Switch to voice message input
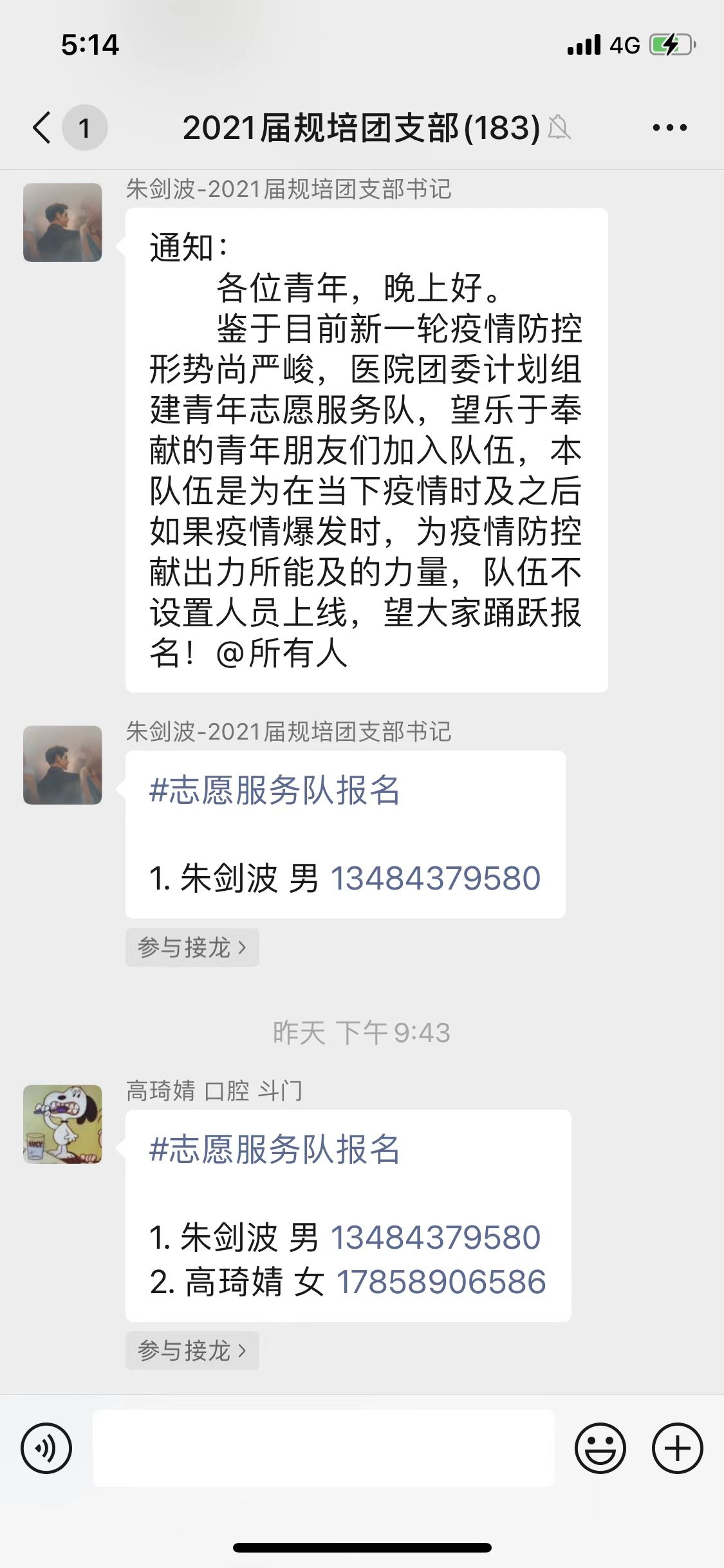Screen dimensions: 724x1568 pyautogui.click(x=46, y=1448)
